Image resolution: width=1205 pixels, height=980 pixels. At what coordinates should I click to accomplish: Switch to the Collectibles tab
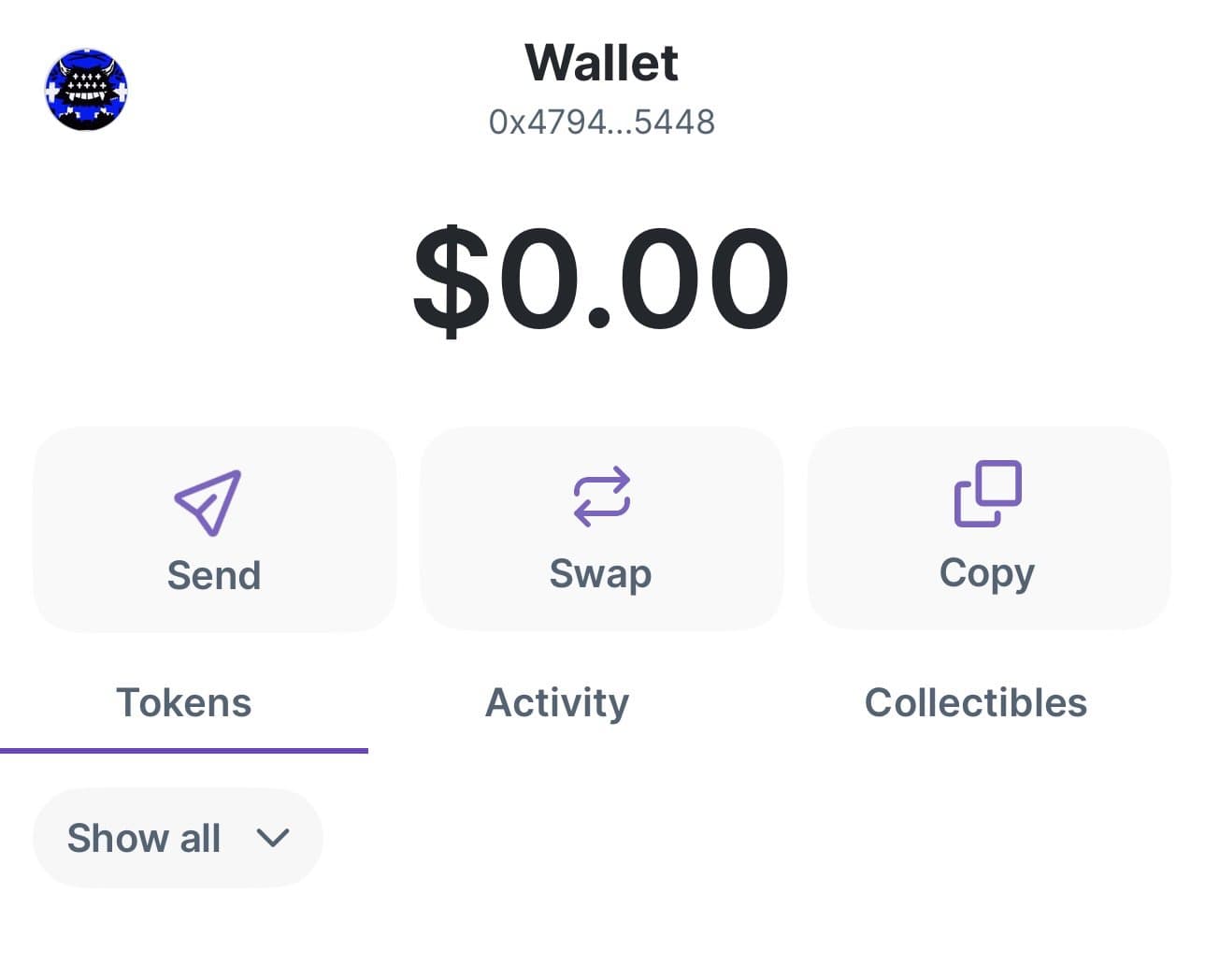coord(975,703)
